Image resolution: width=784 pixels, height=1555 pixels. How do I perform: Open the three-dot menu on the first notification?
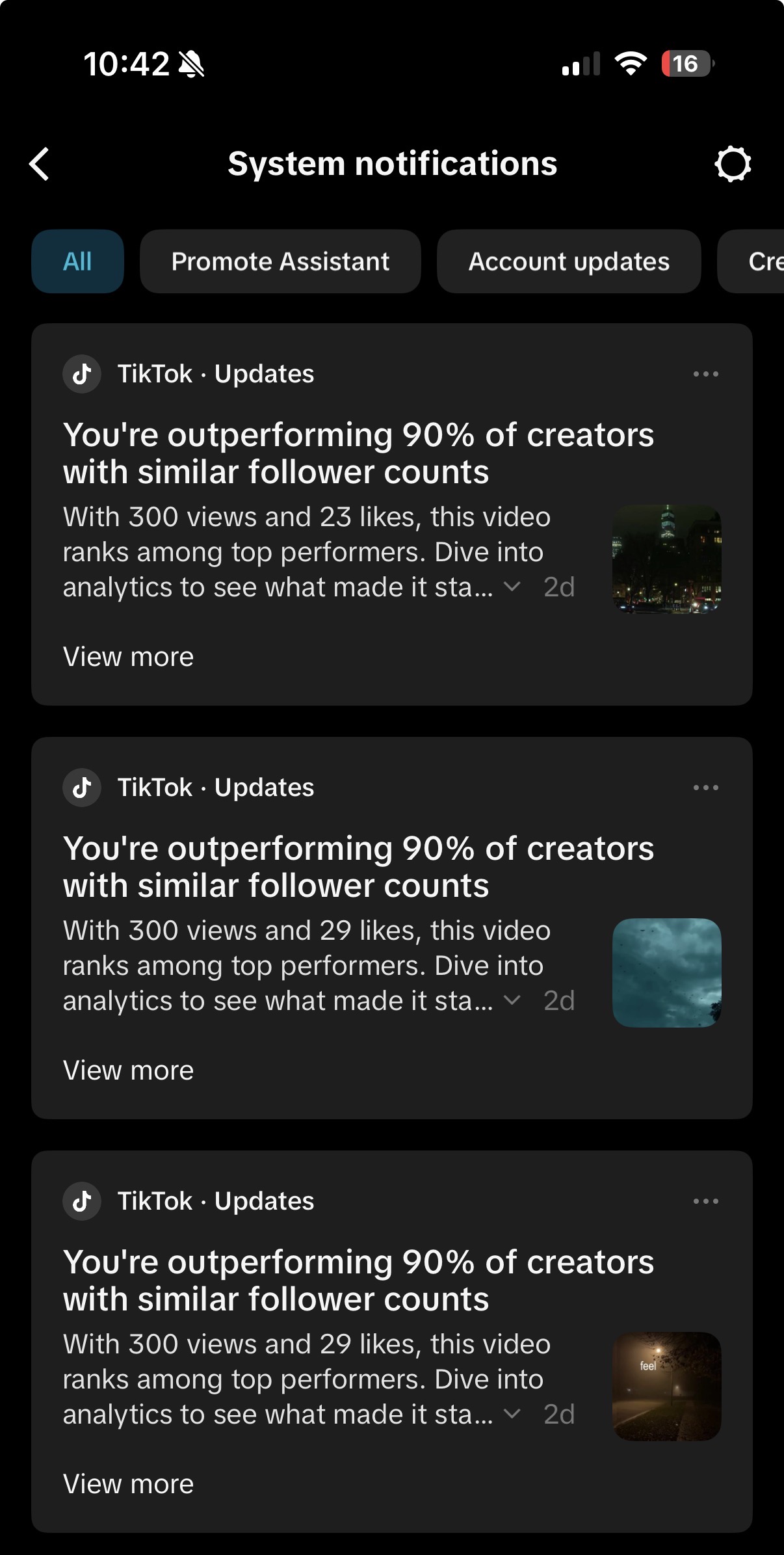point(706,374)
